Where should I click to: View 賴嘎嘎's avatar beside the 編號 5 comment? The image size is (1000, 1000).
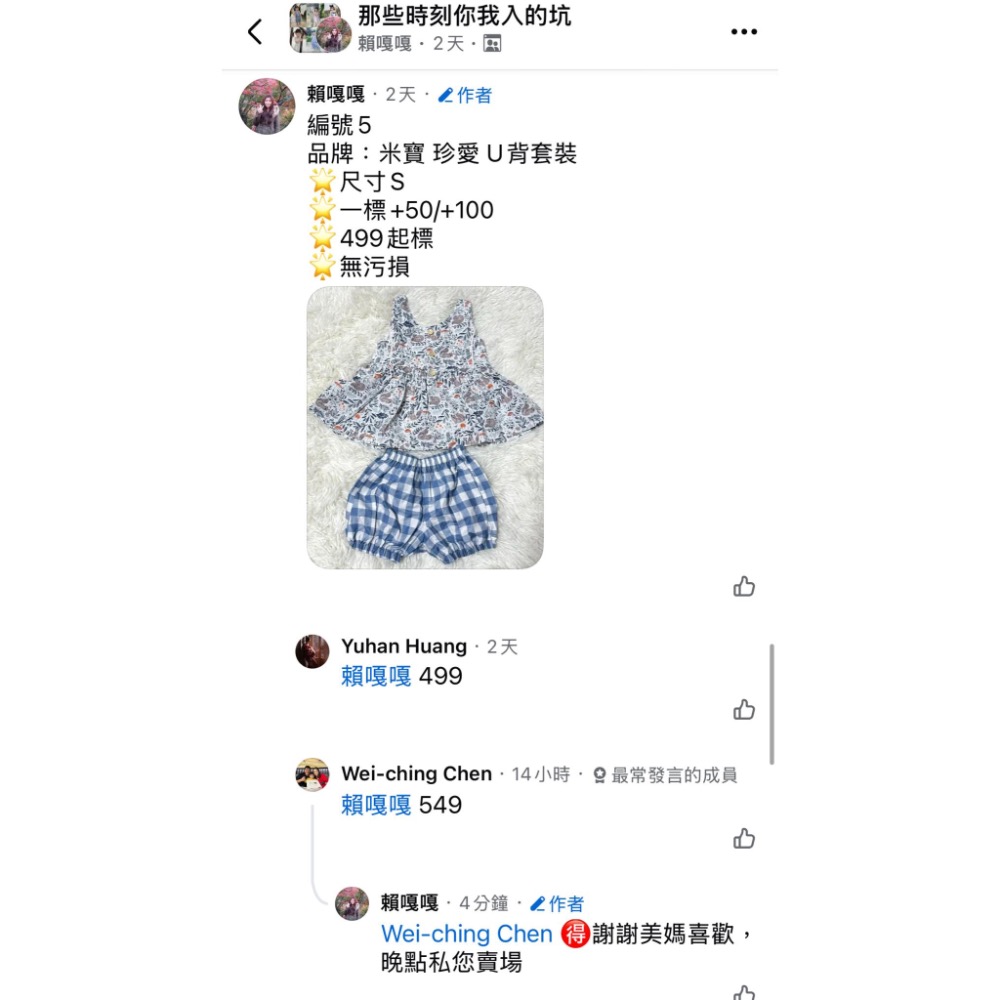point(267,106)
